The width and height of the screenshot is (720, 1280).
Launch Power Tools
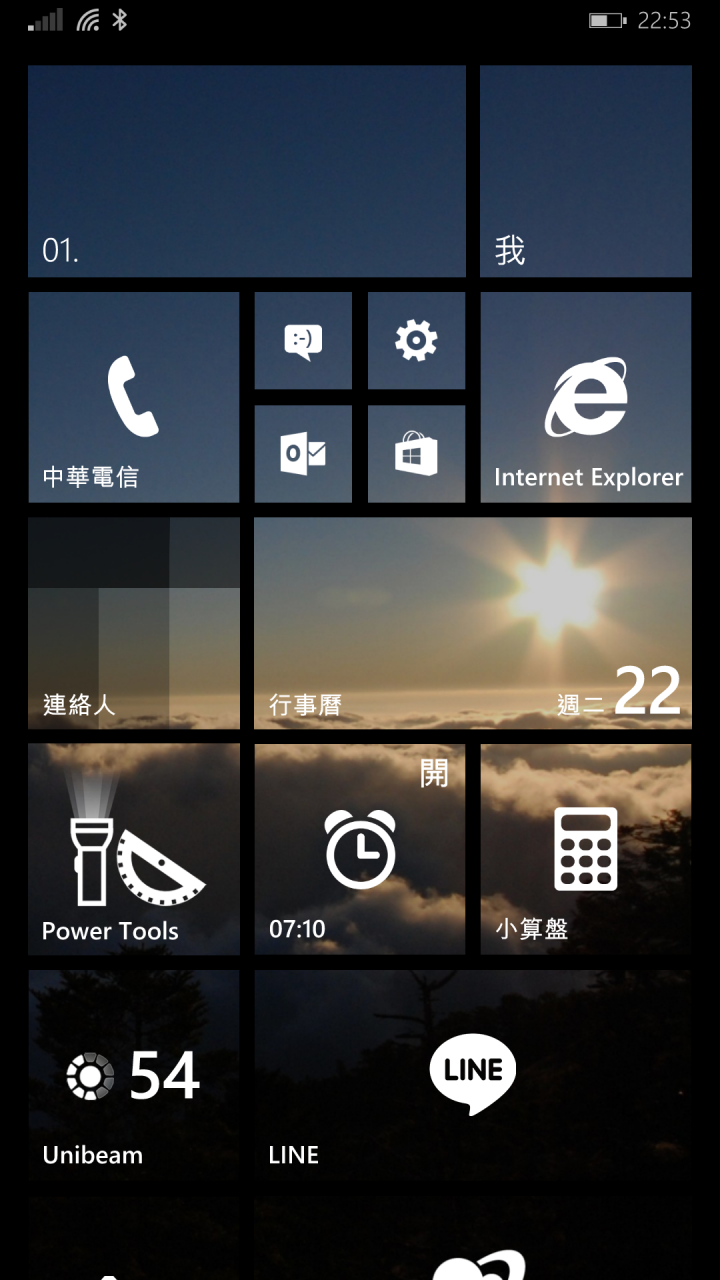[134, 849]
